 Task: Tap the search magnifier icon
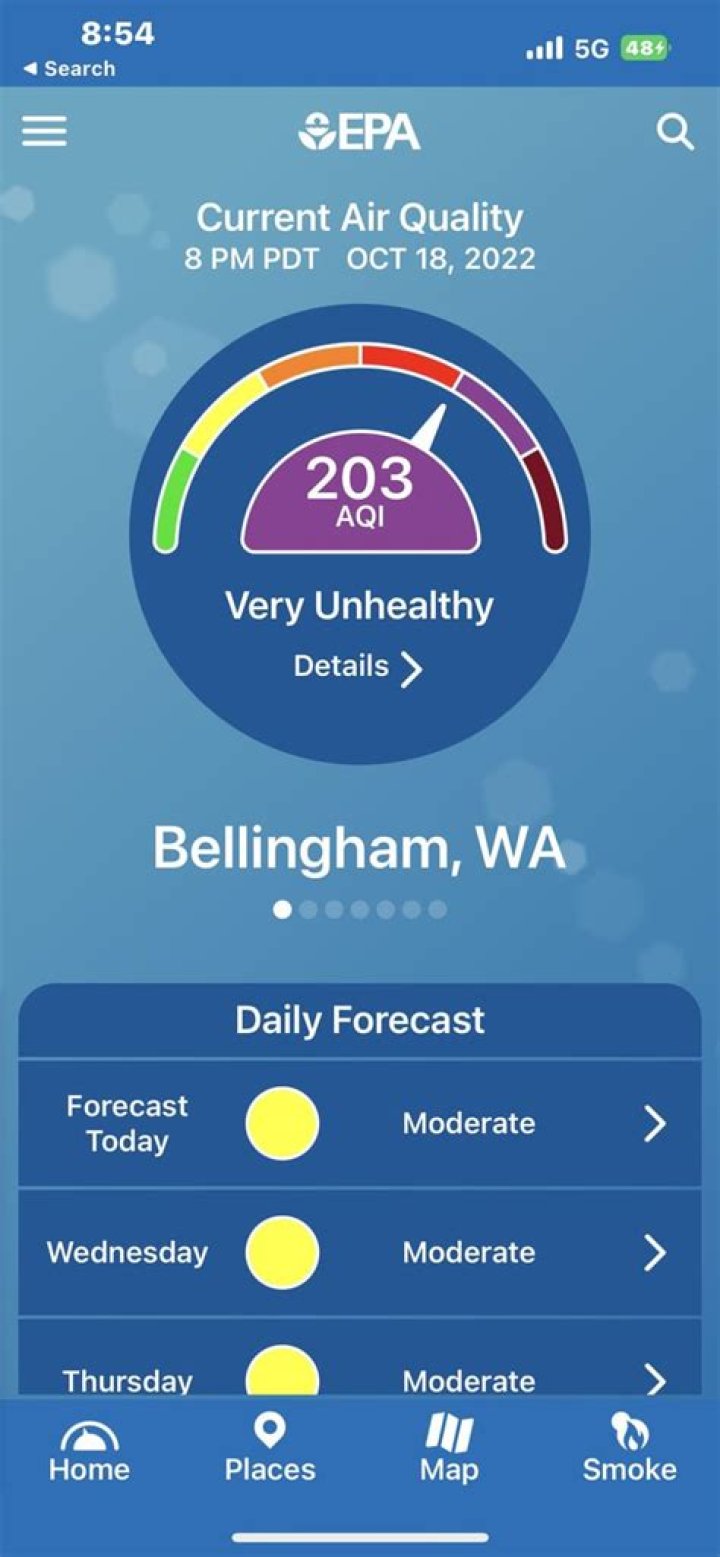pyautogui.click(x=675, y=132)
